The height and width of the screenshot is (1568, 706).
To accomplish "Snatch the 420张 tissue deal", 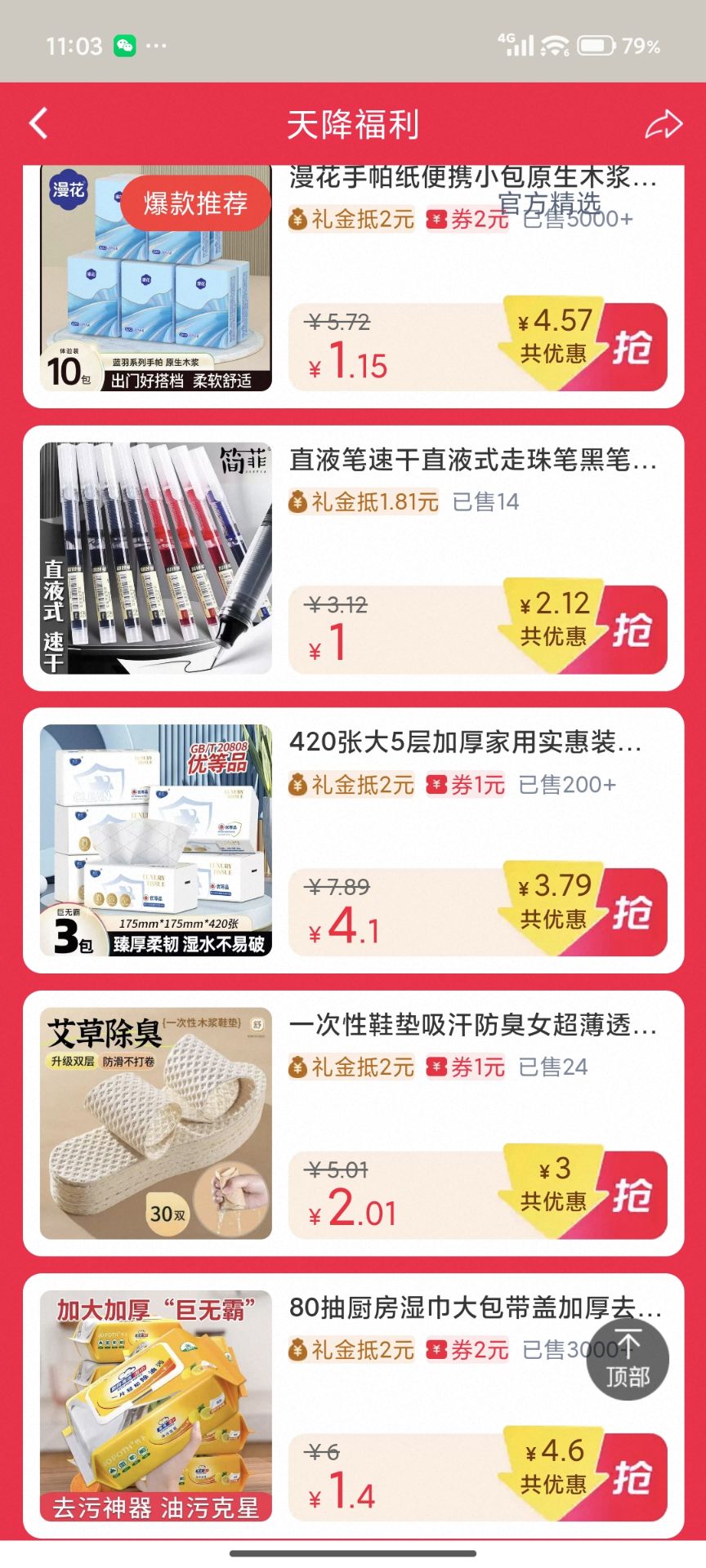I will coord(632,912).
